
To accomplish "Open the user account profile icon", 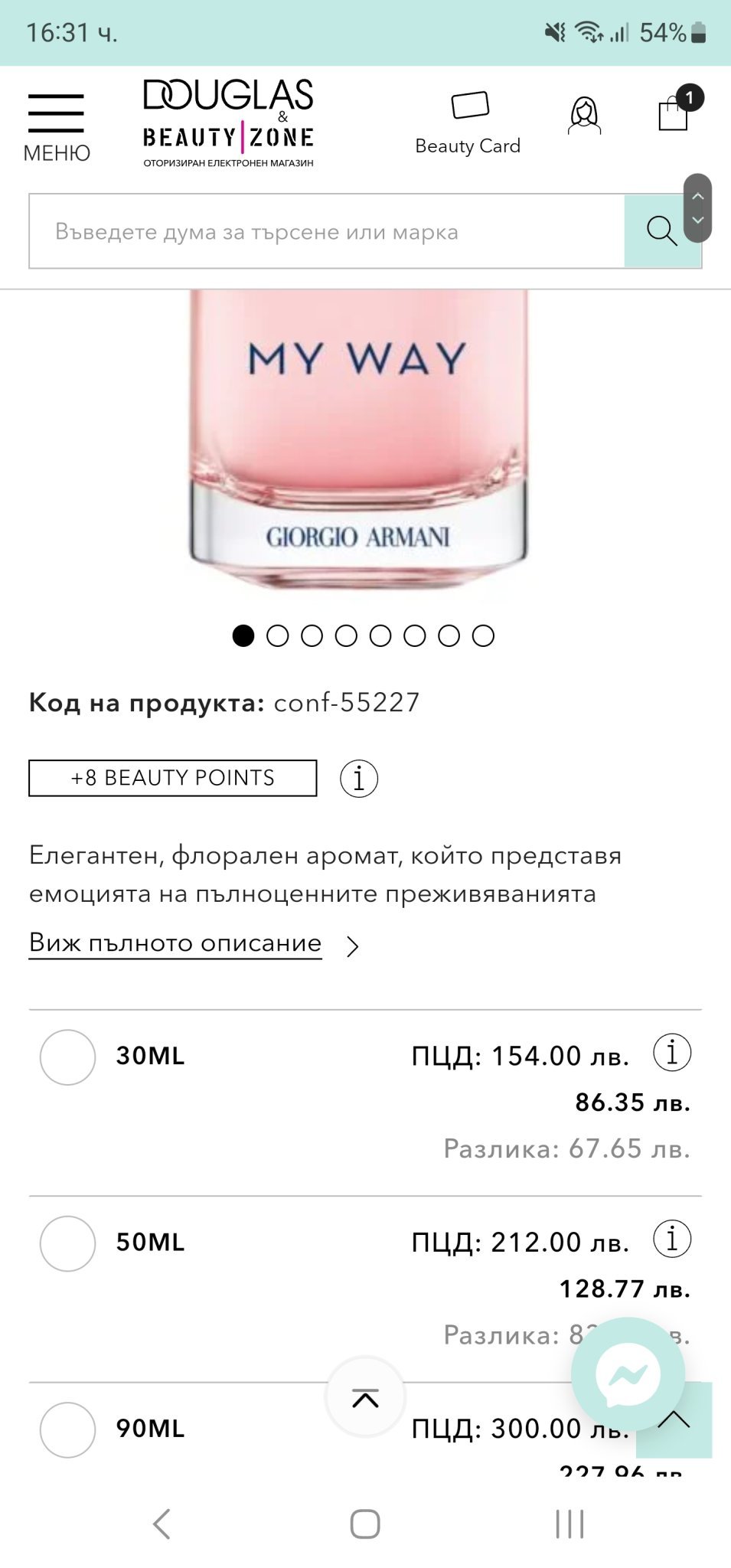I will [584, 116].
